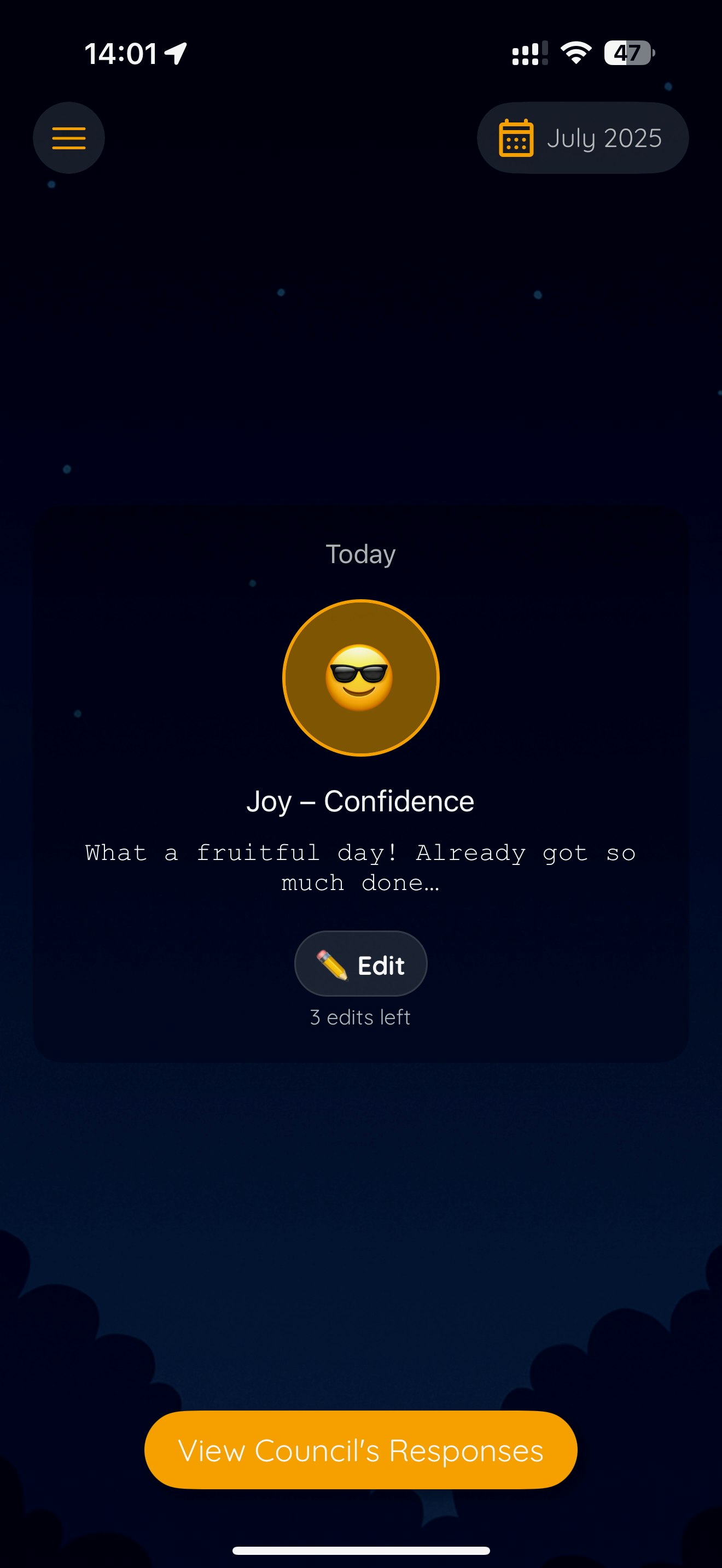This screenshot has width=722, height=1568.
Task: Open the hamburger menu
Action: coord(69,138)
